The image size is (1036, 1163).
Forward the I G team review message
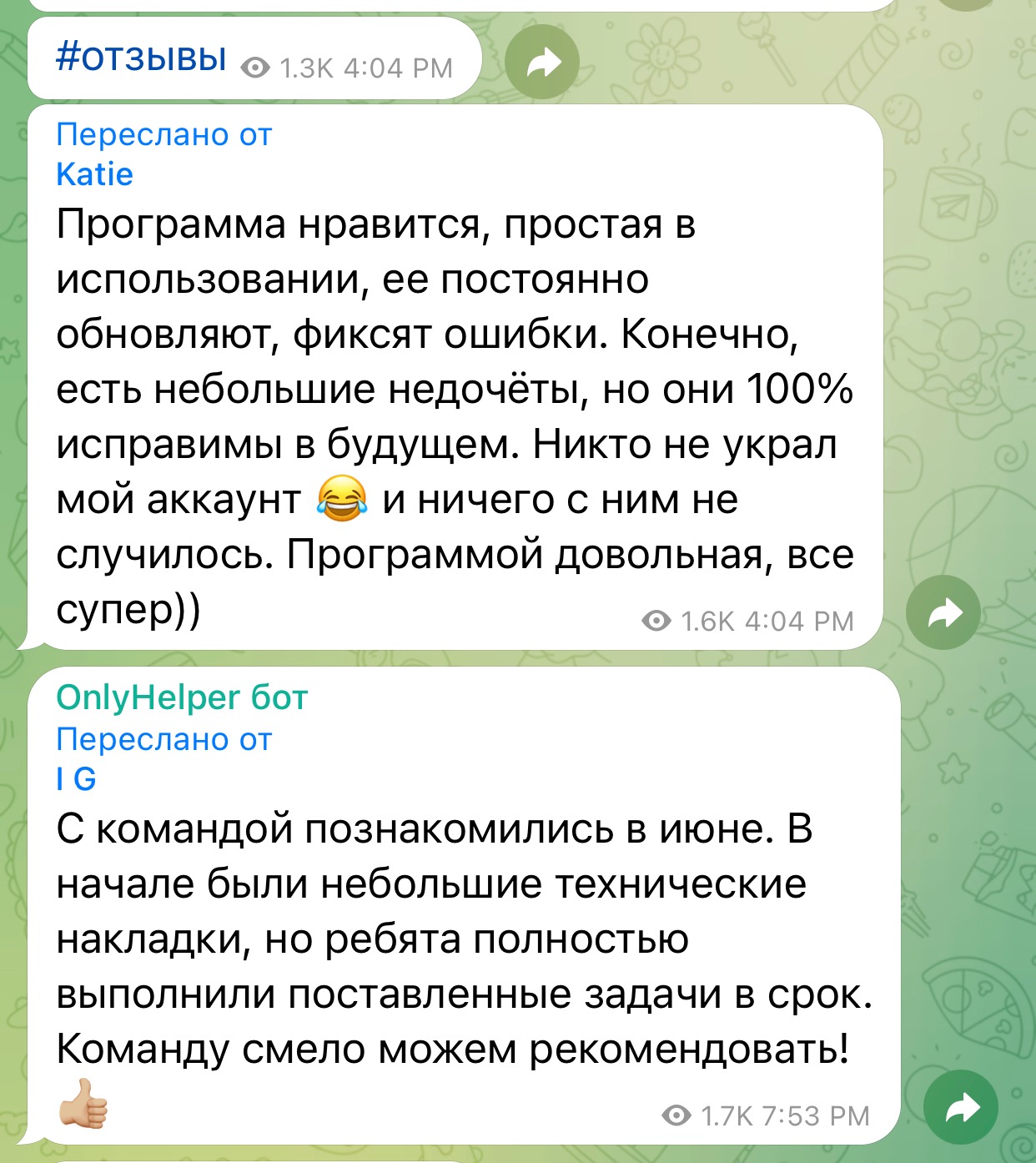[x=961, y=1107]
